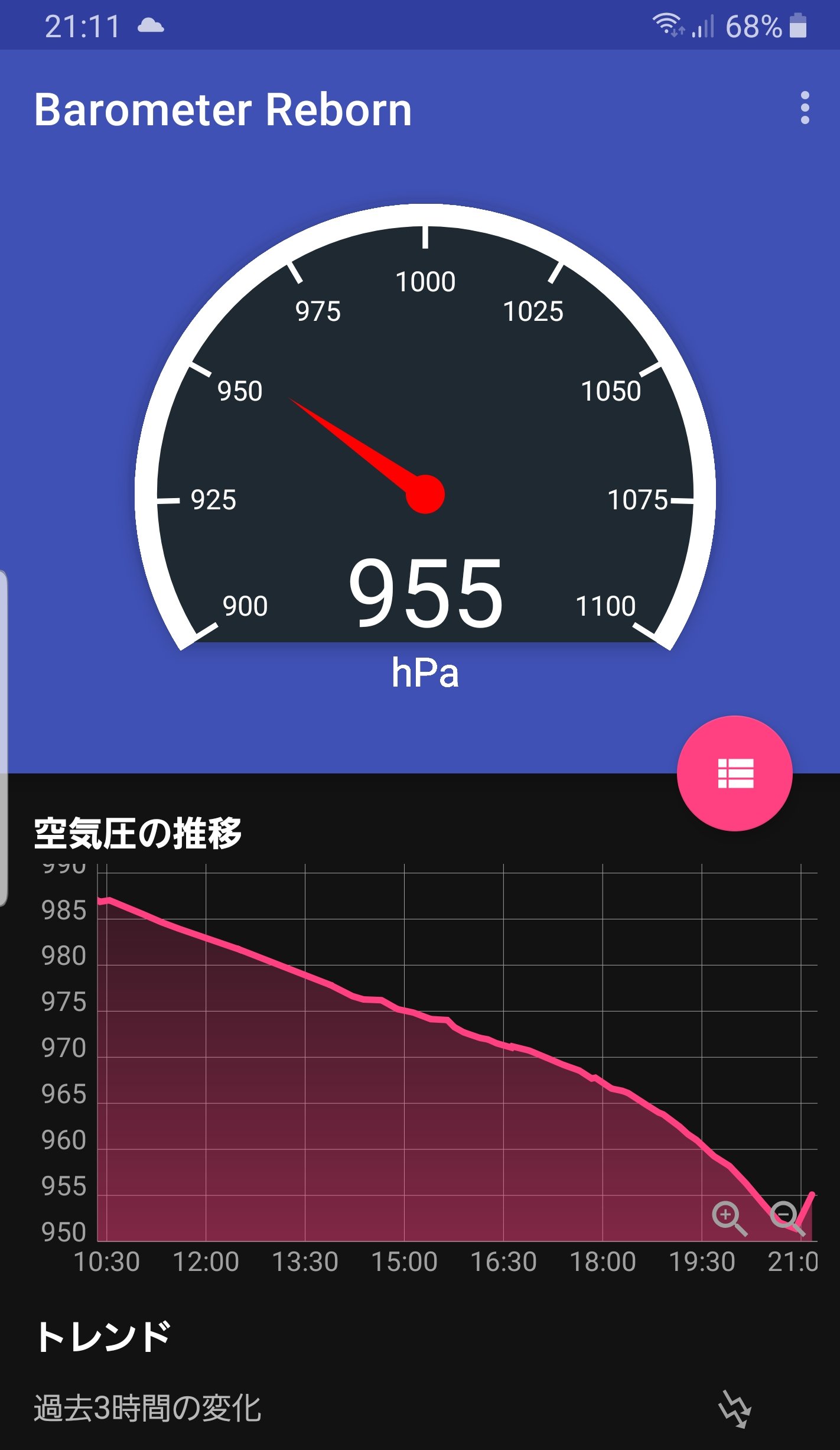
Task: Tap the pink list floating button
Action: (x=735, y=773)
